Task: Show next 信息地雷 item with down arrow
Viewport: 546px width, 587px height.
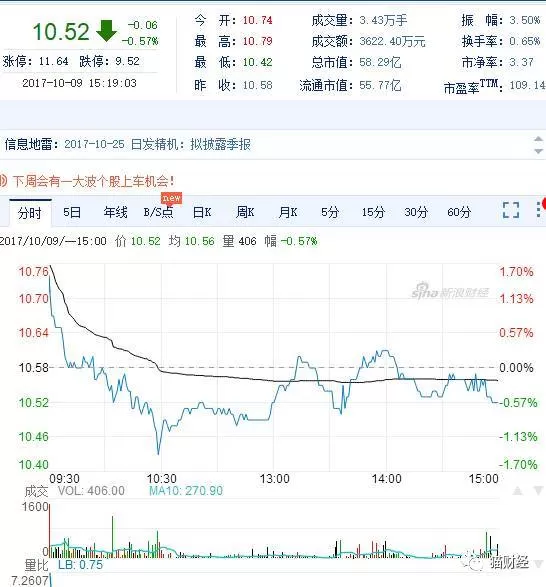Action: 539,151
